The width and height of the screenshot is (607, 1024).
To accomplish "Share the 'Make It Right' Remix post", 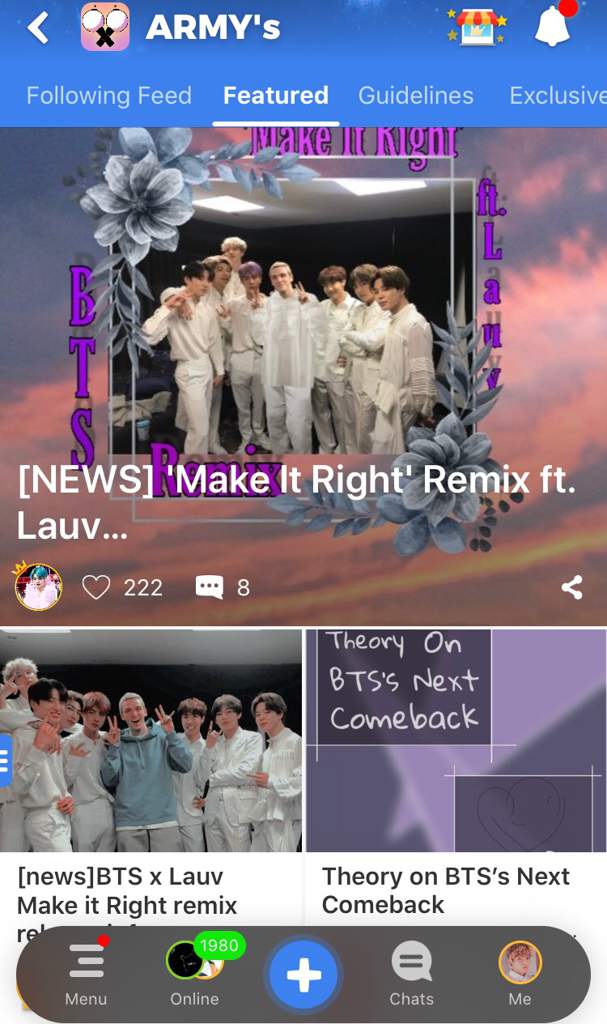I will (572, 588).
